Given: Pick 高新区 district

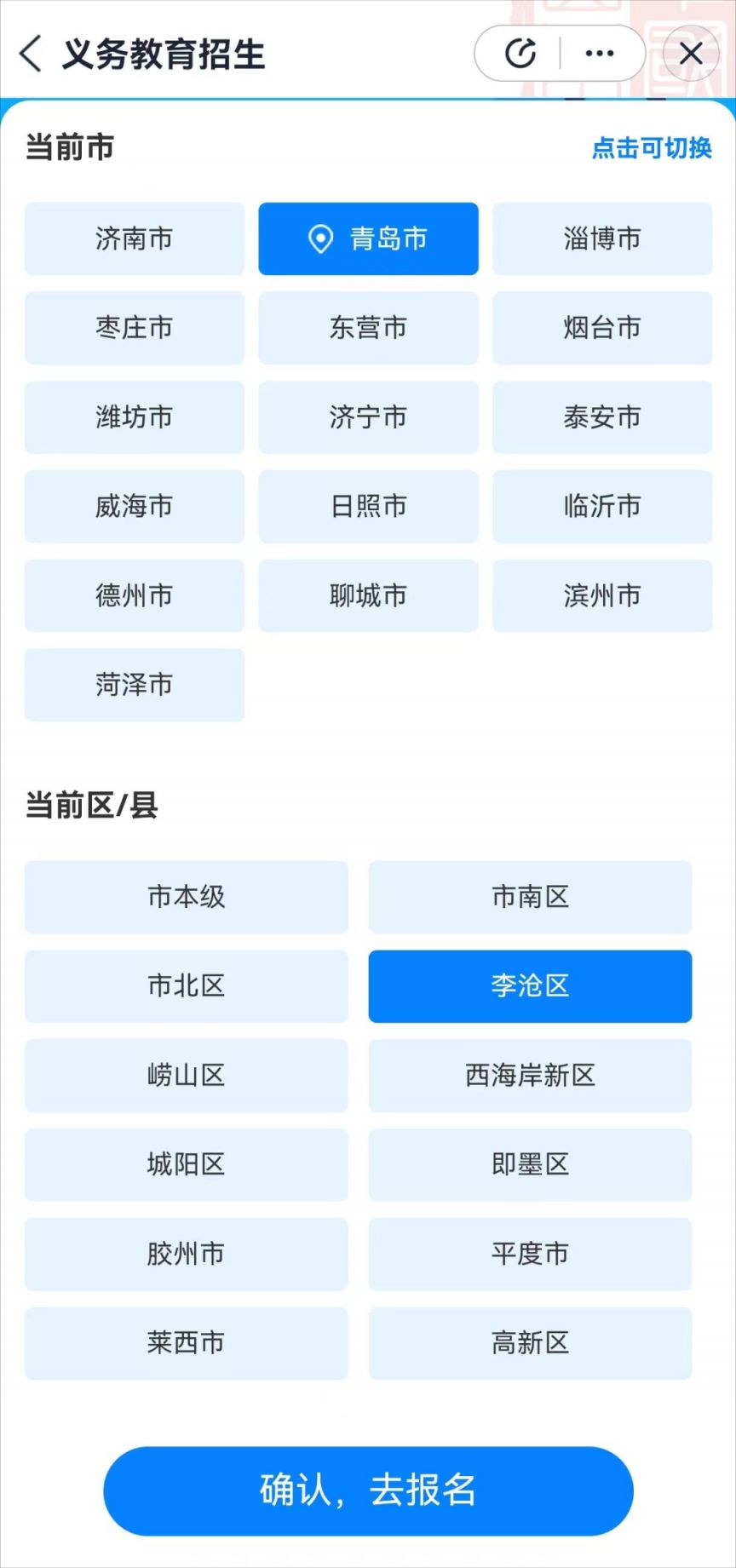Looking at the screenshot, I should (x=530, y=1343).
